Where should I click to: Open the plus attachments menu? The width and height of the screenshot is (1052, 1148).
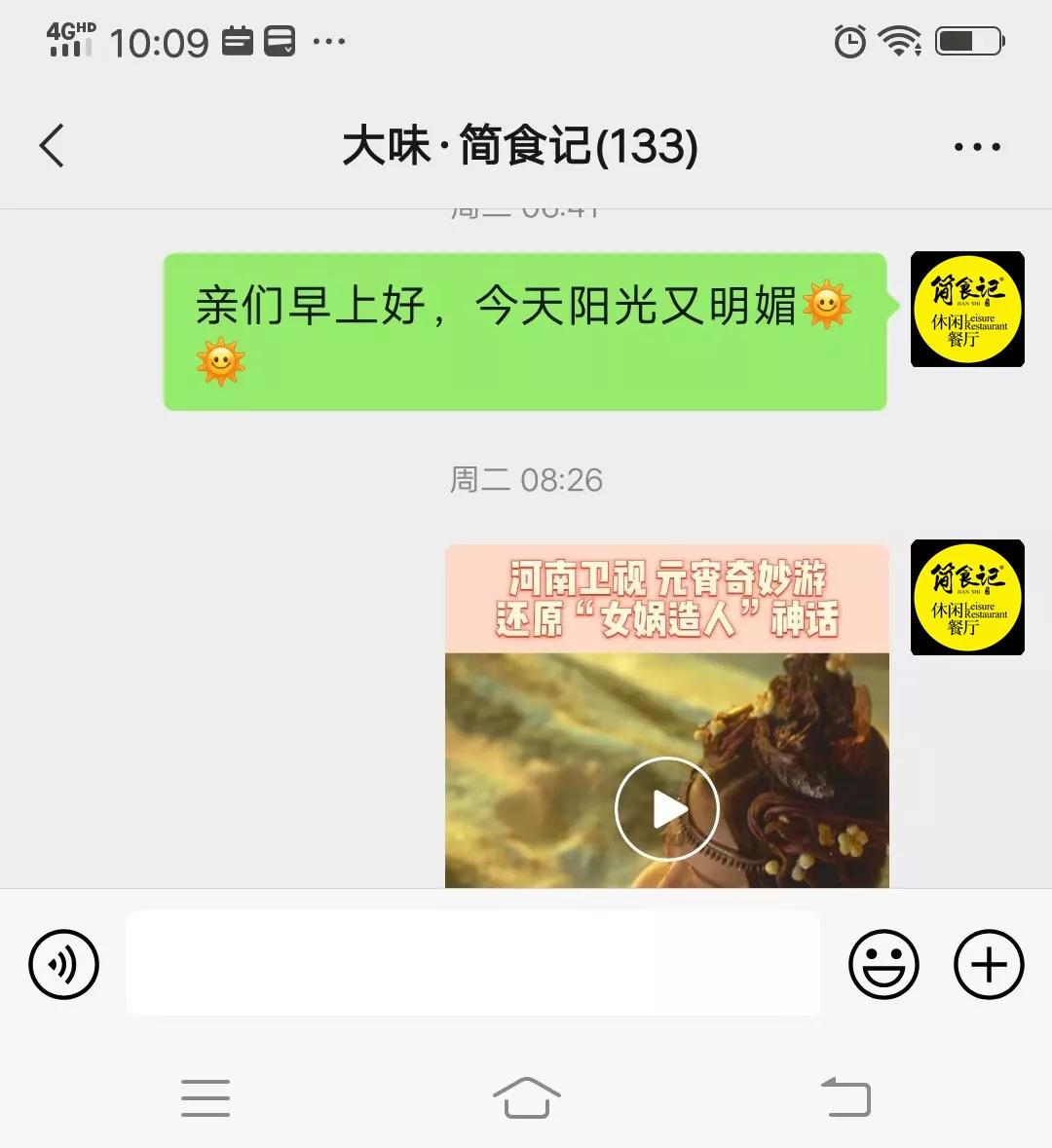pyautogui.click(x=988, y=964)
